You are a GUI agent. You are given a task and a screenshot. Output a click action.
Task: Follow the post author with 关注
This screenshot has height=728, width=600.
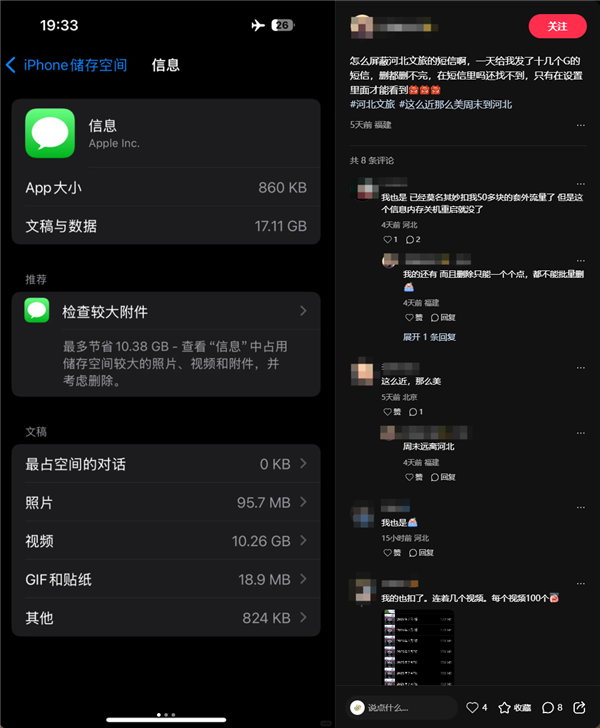[x=557, y=25]
